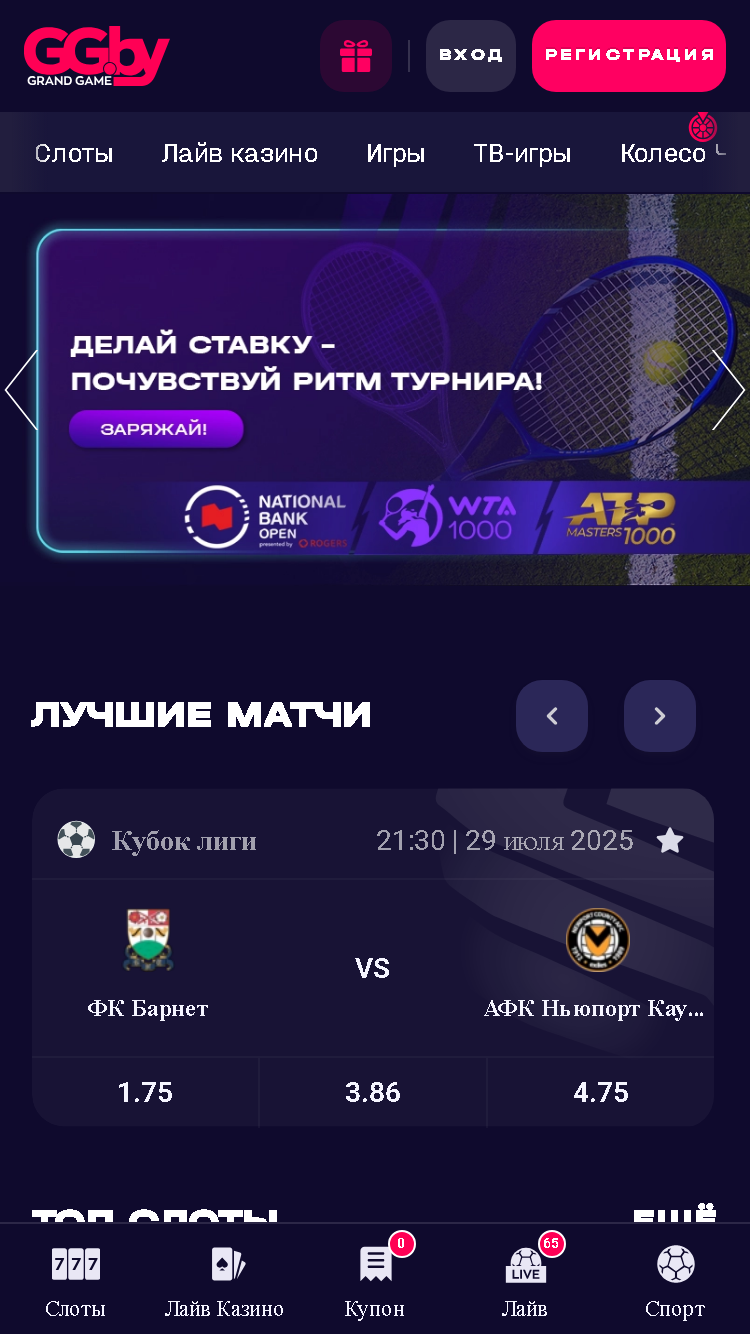Image resolution: width=750 pixels, height=1334 pixels.
Task: Open the Лайв казино top tab
Action: coord(240,153)
